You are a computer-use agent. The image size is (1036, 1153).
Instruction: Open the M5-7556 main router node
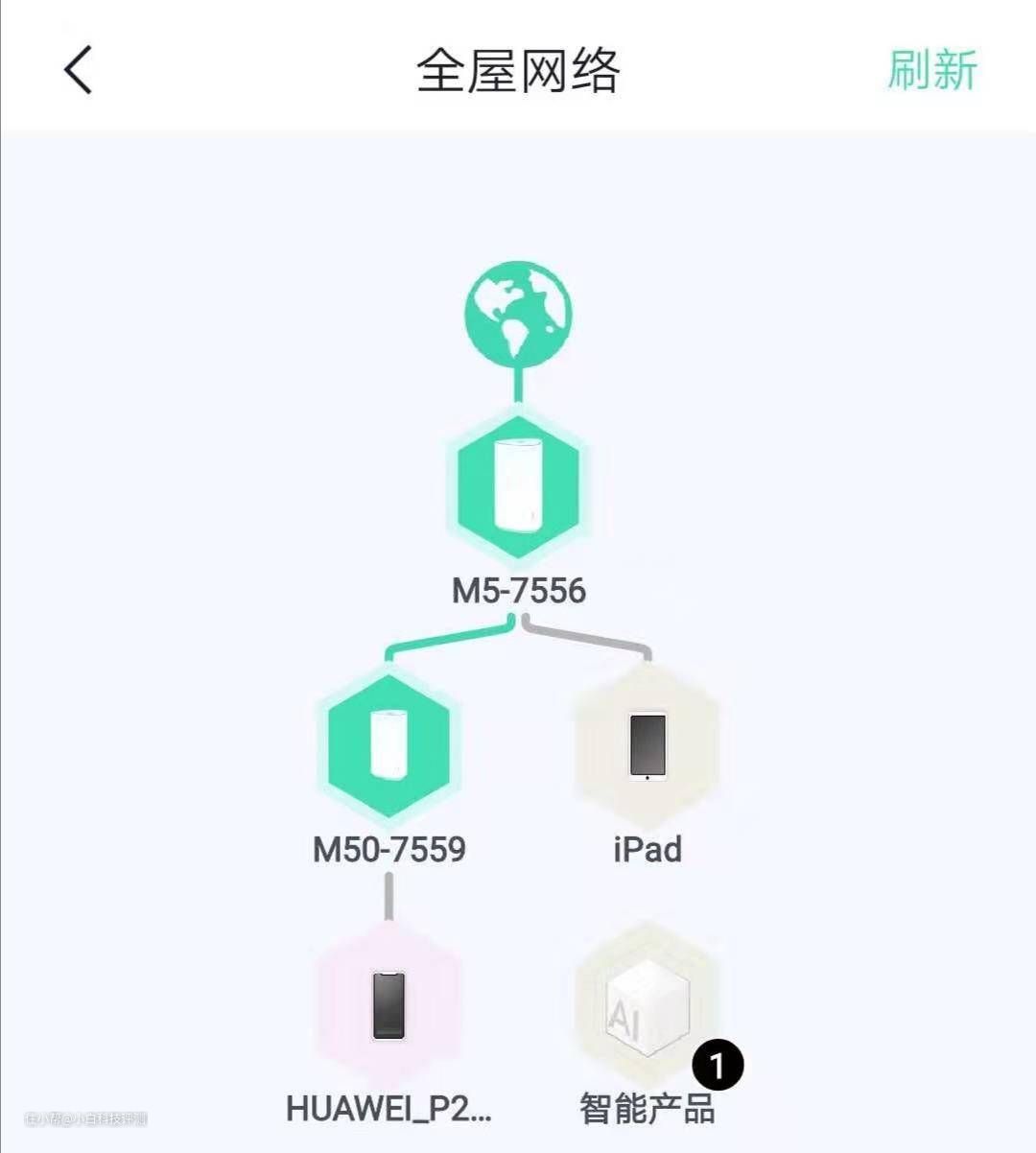(518, 486)
